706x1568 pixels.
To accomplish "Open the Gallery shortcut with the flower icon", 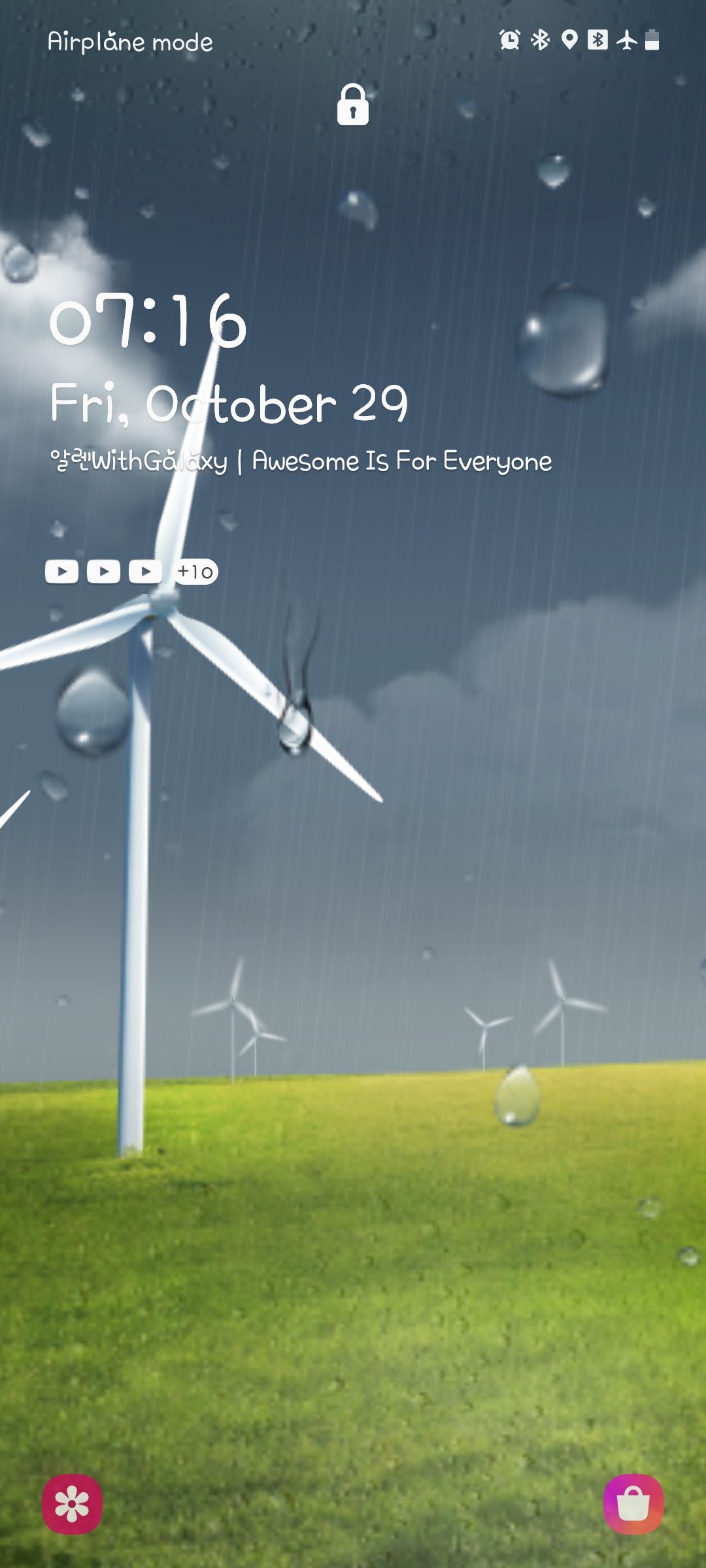I will 72,1503.
